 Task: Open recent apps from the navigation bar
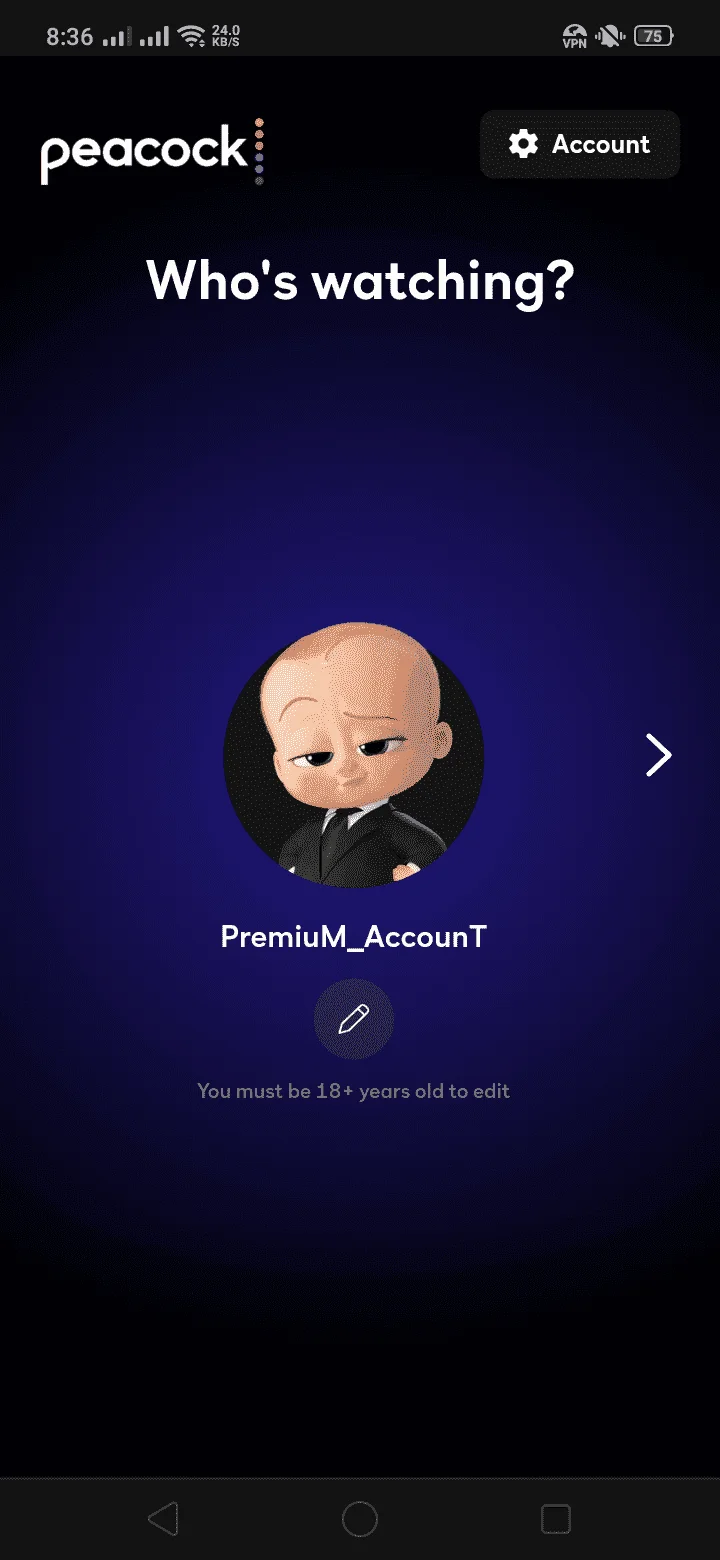click(555, 1519)
